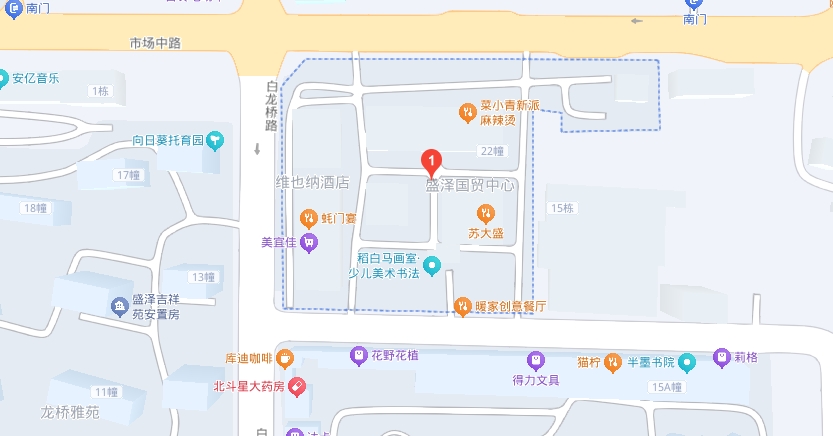Open the 莉格 shop marker
This screenshot has width=833, height=436.
[721, 357]
